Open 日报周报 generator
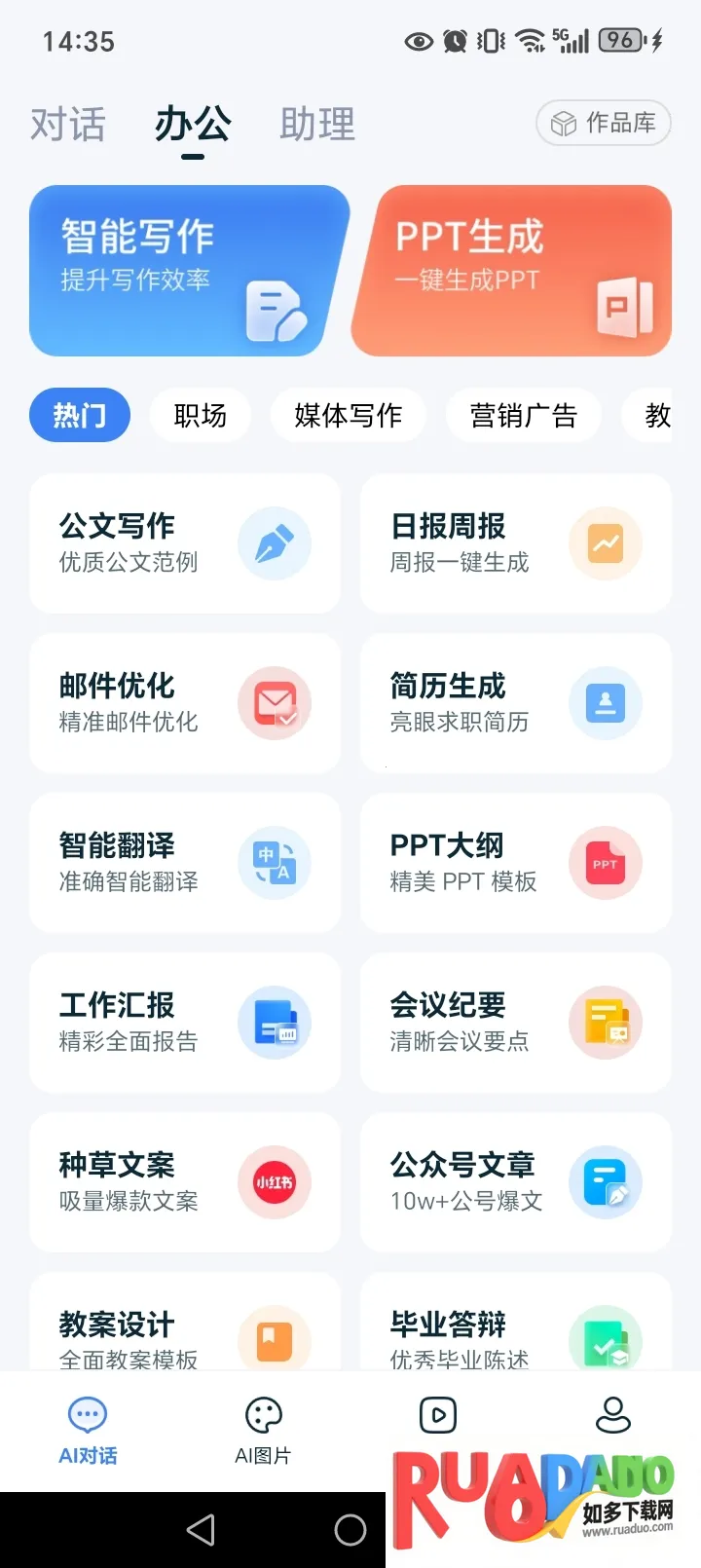This screenshot has height=1568, width=701. point(516,543)
